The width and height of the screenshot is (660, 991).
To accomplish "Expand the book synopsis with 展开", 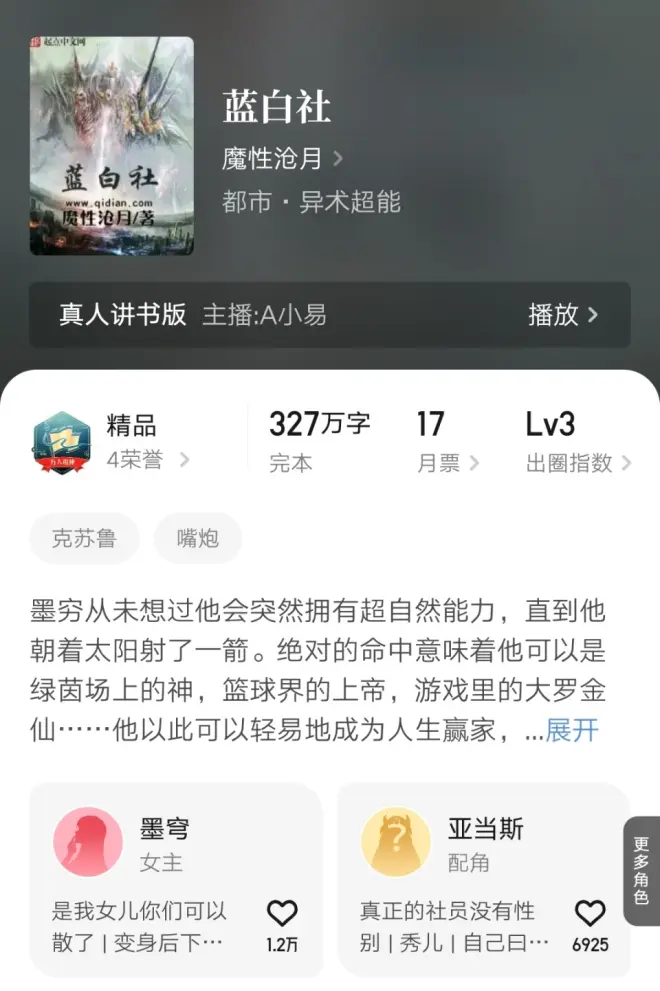I will 572,730.
